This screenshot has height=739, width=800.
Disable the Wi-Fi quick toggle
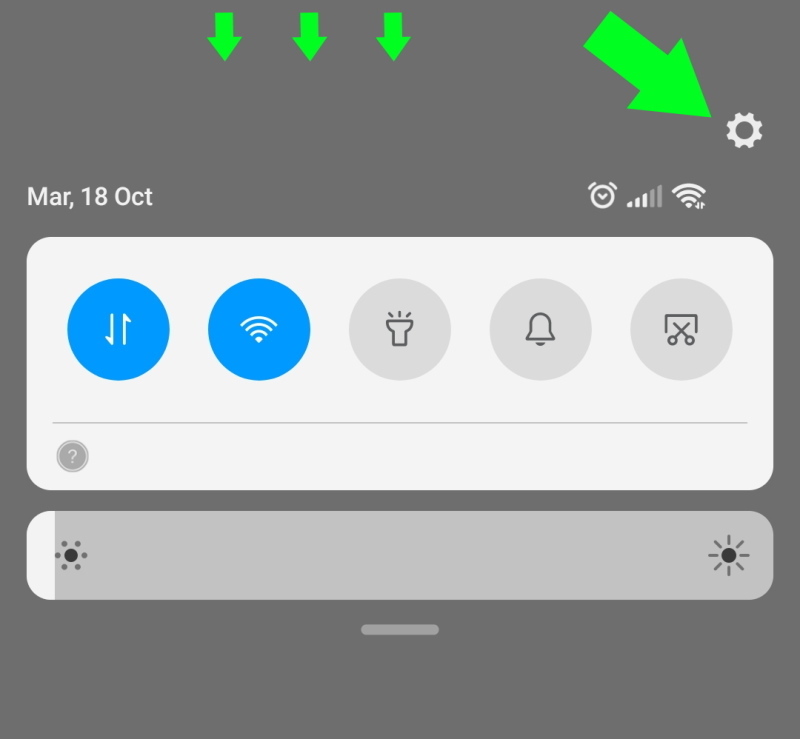[x=259, y=329]
